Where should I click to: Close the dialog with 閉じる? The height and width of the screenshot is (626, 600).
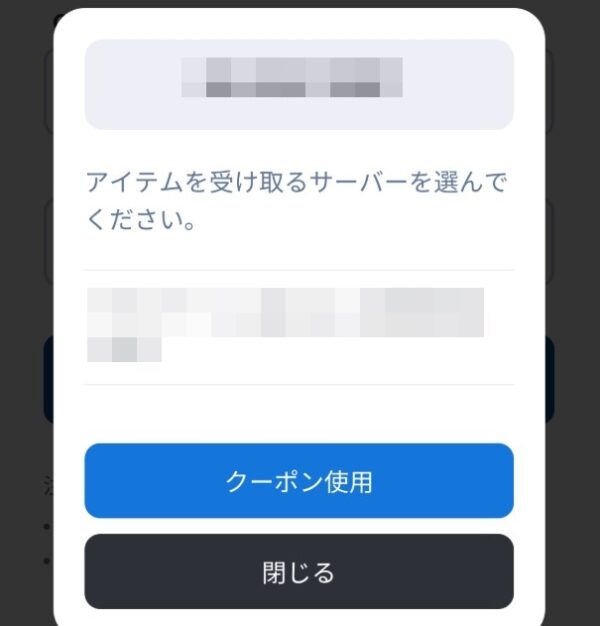(x=298, y=572)
